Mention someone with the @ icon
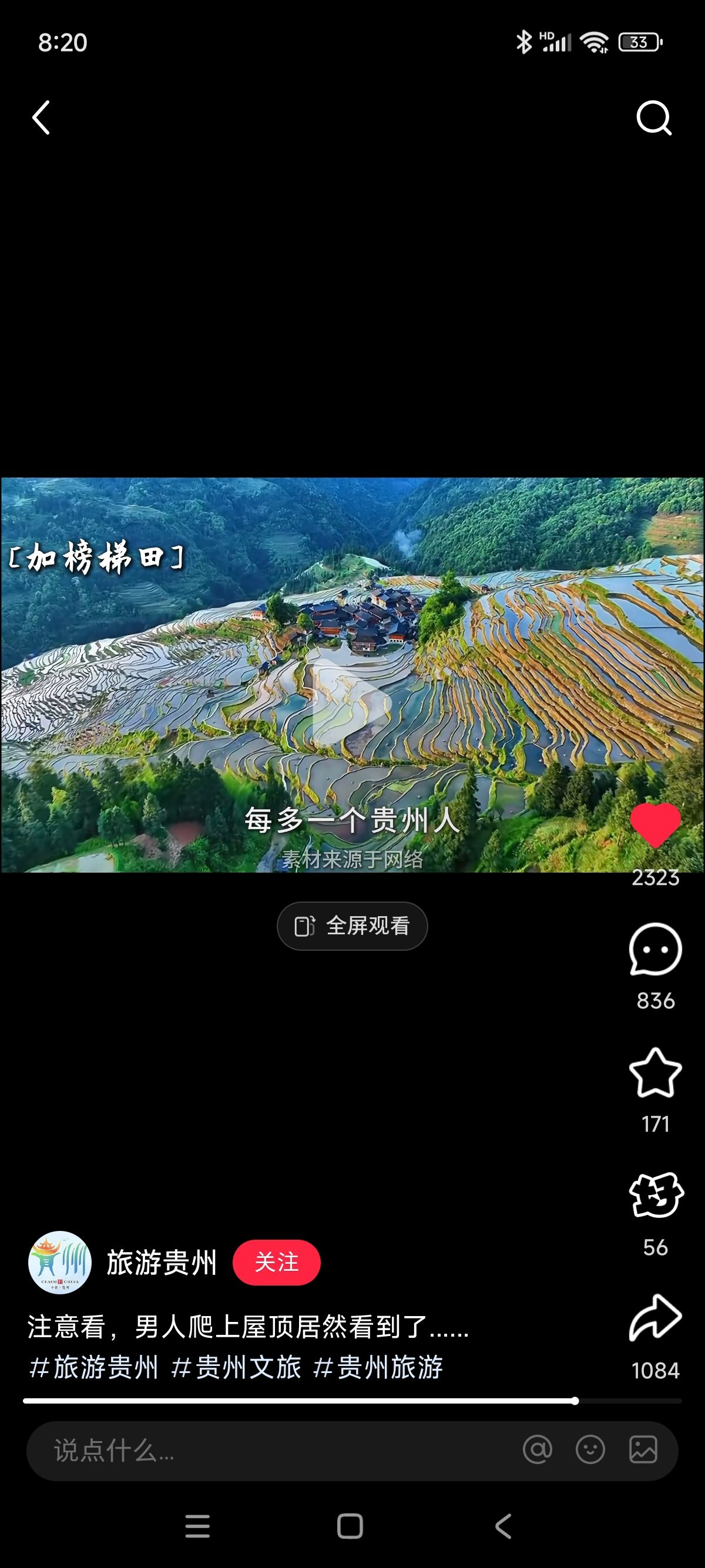 pyautogui.click(x=538, y=1450)
